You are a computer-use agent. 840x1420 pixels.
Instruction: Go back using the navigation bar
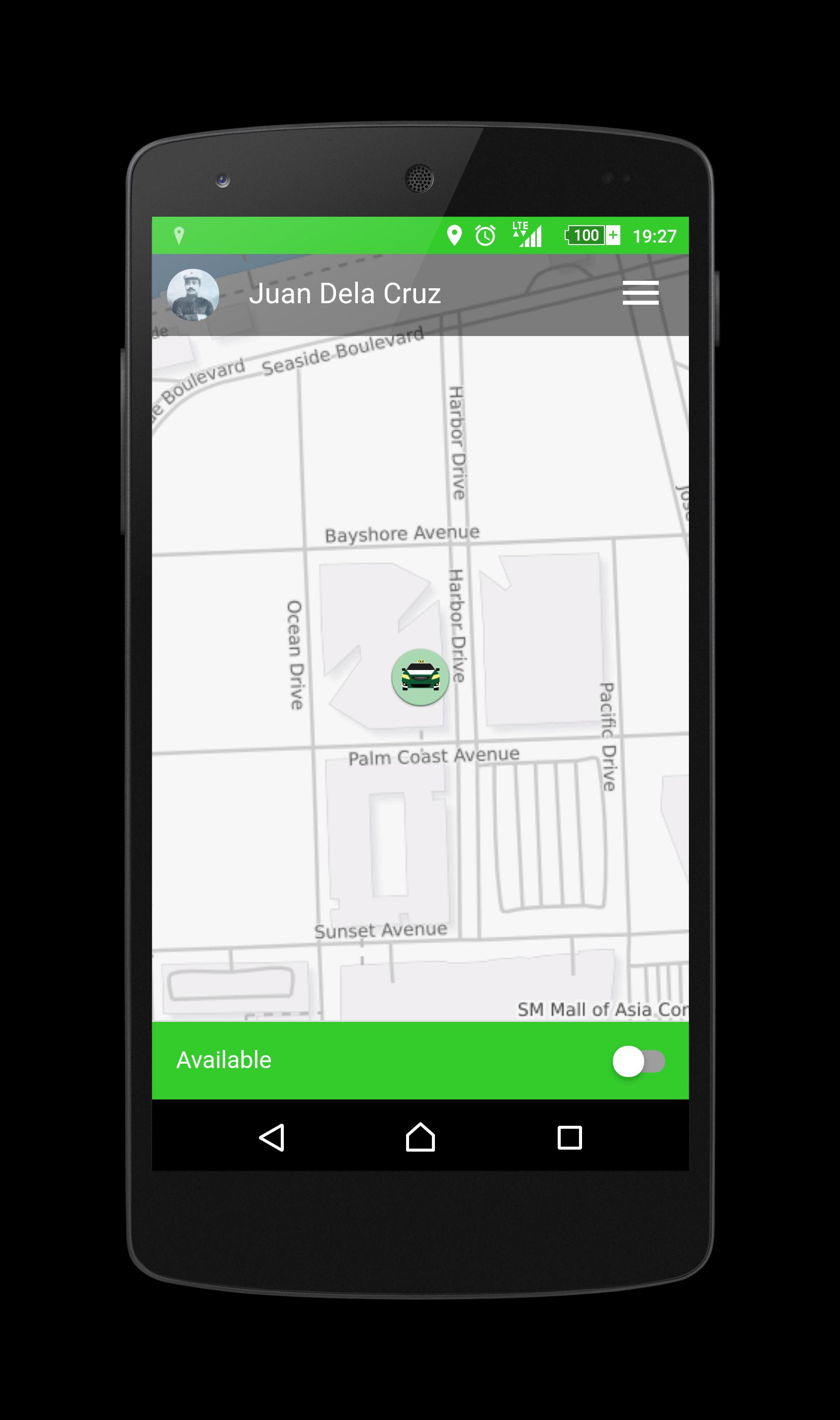272,1138
